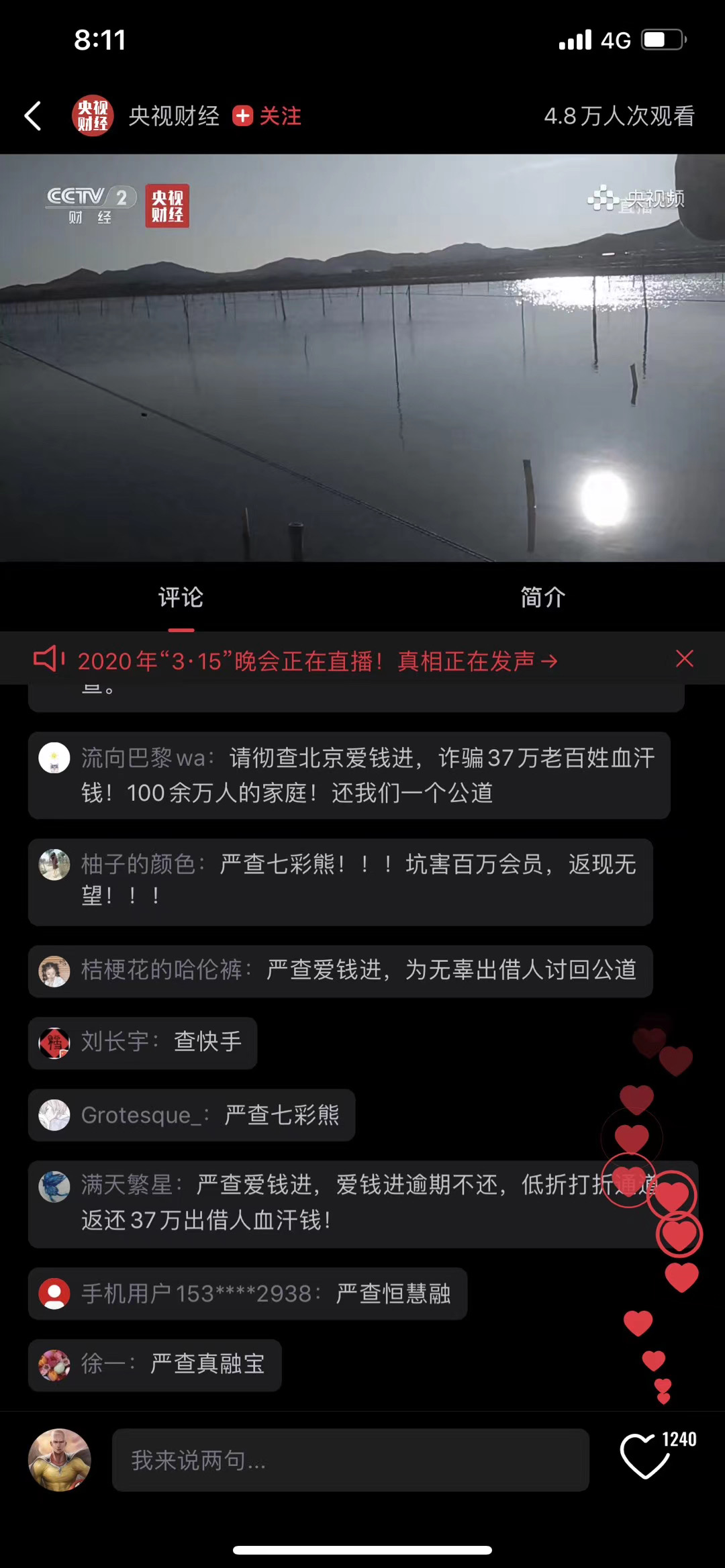Open the 央视财经 channel avatar
This screenshot has height=1568, width=725.
pyautogui.click(x=93, y=116)
